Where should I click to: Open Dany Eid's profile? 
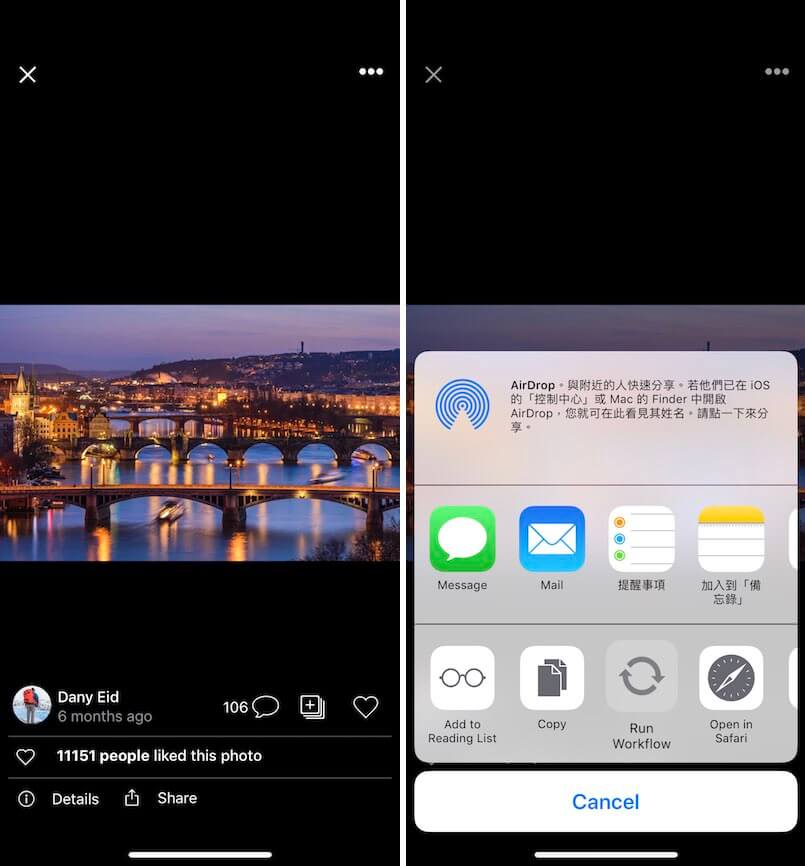click(87, 697)
